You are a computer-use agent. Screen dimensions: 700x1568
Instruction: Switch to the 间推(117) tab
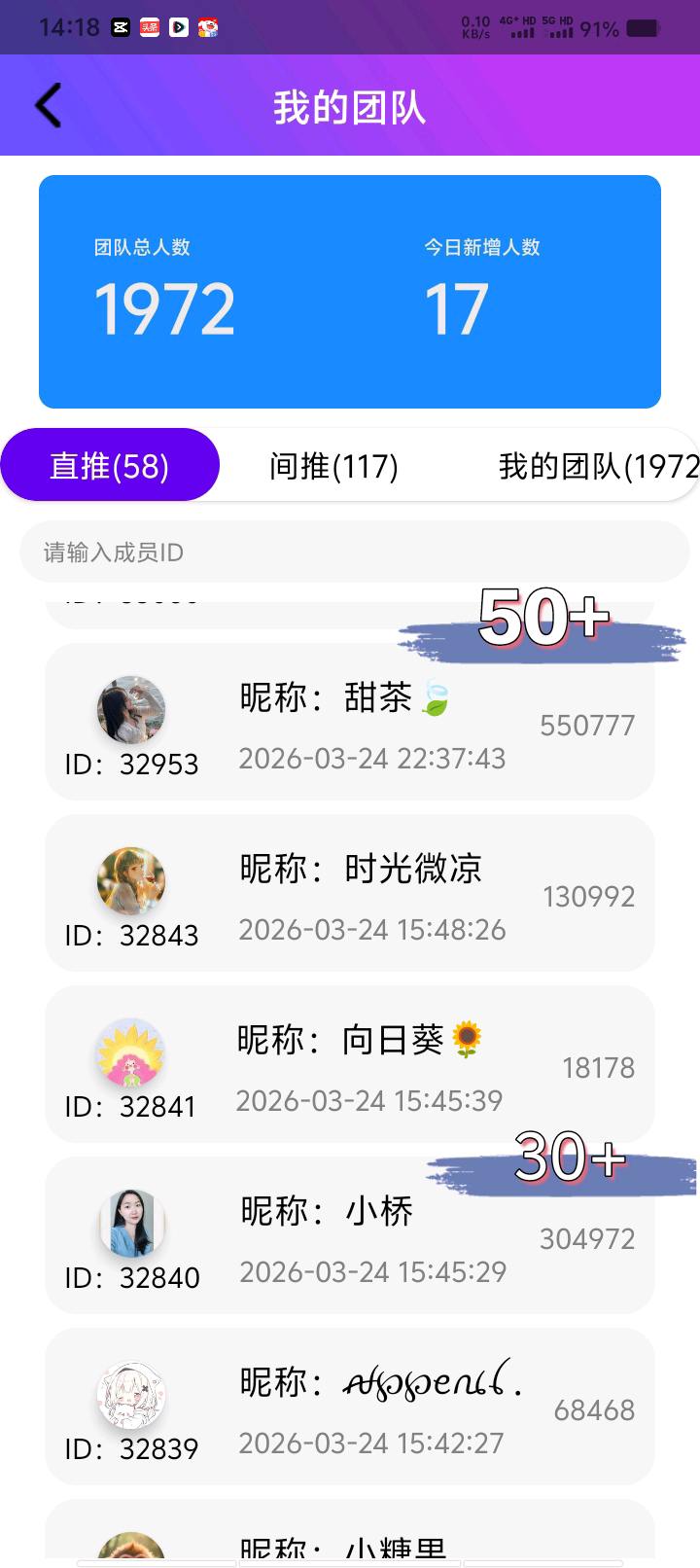pos(332,466)
